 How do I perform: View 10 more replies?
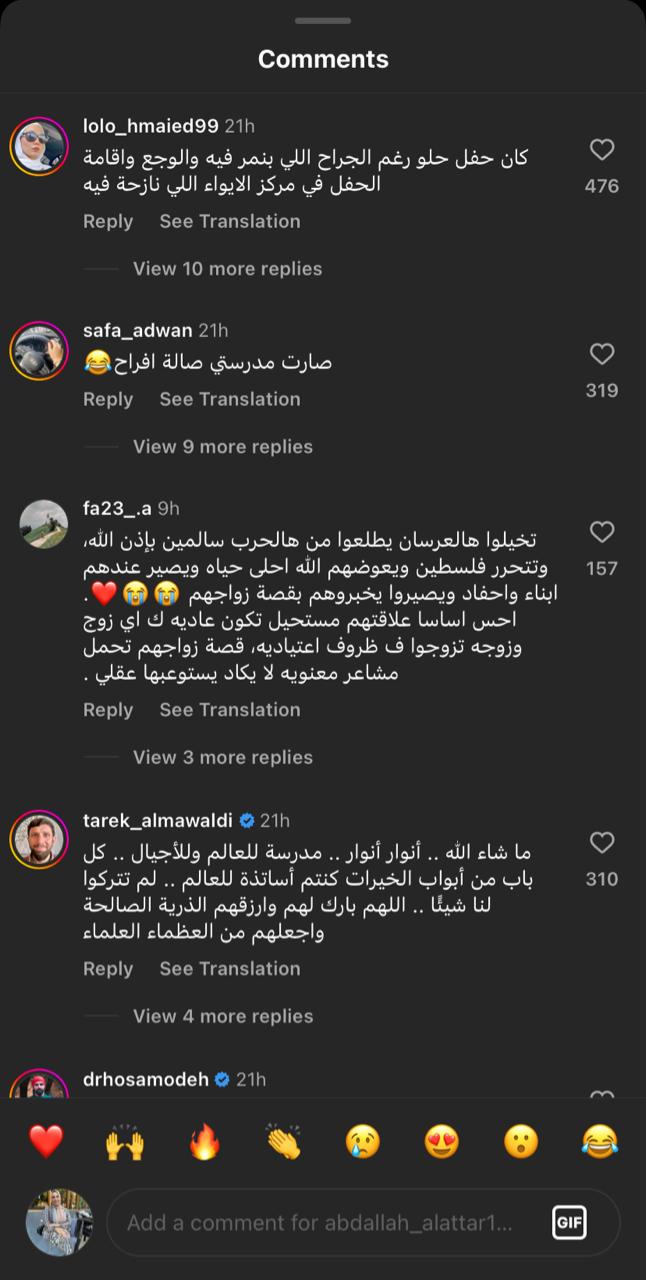(x=227, y=269)
